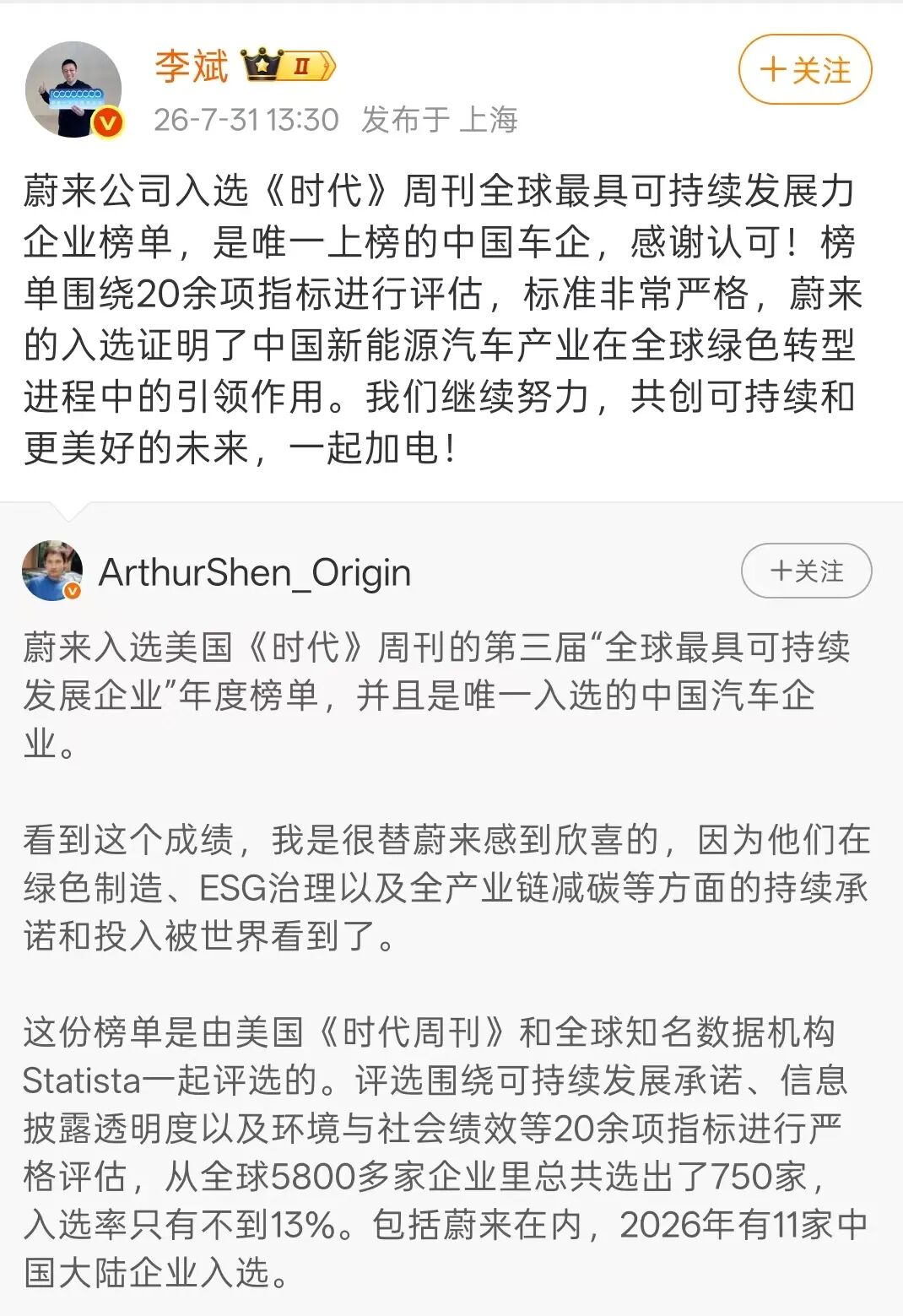Open 李斌's profile avatar
Screen dimensions: 903x1316
coord(74,89)
